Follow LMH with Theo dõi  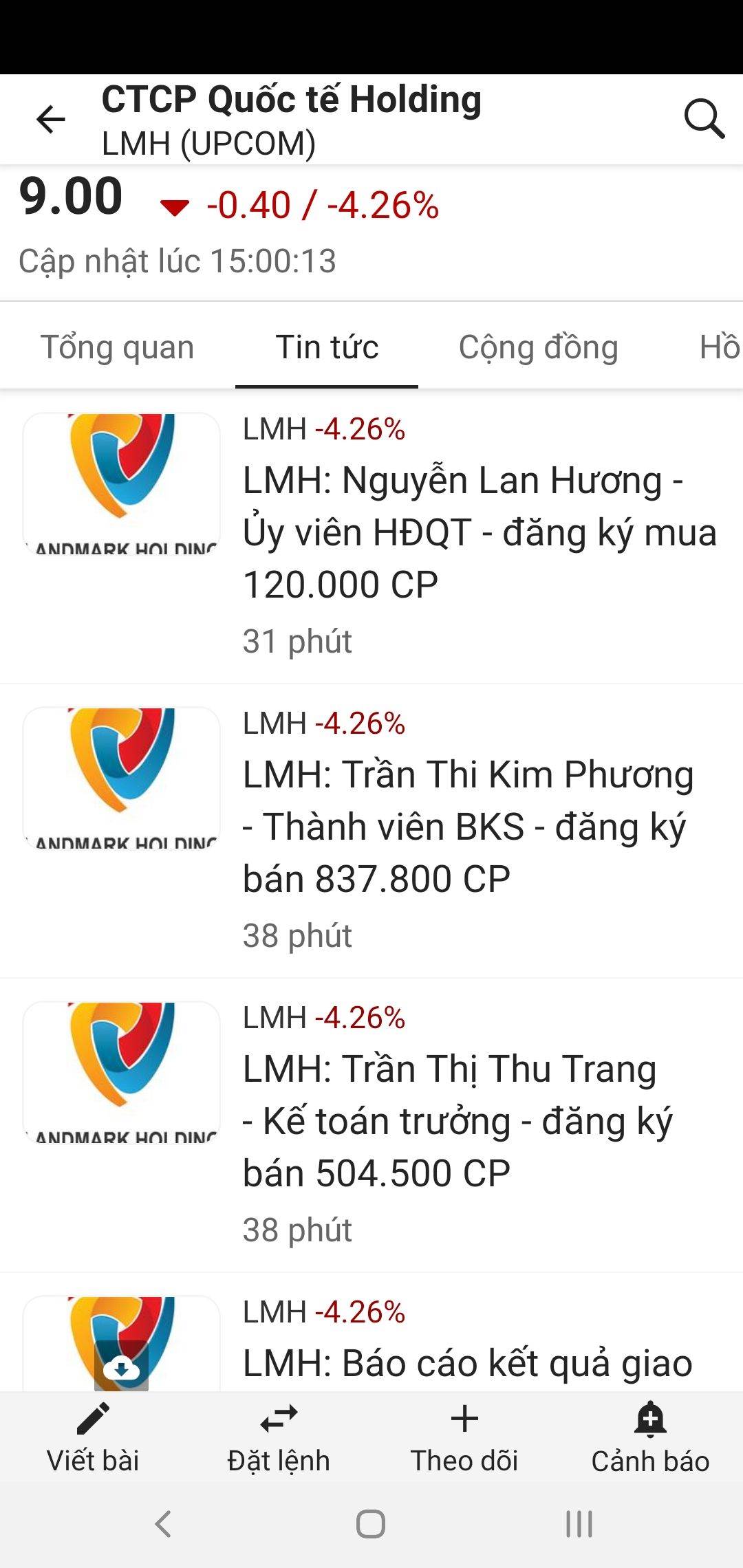[x=464, y=1437]
